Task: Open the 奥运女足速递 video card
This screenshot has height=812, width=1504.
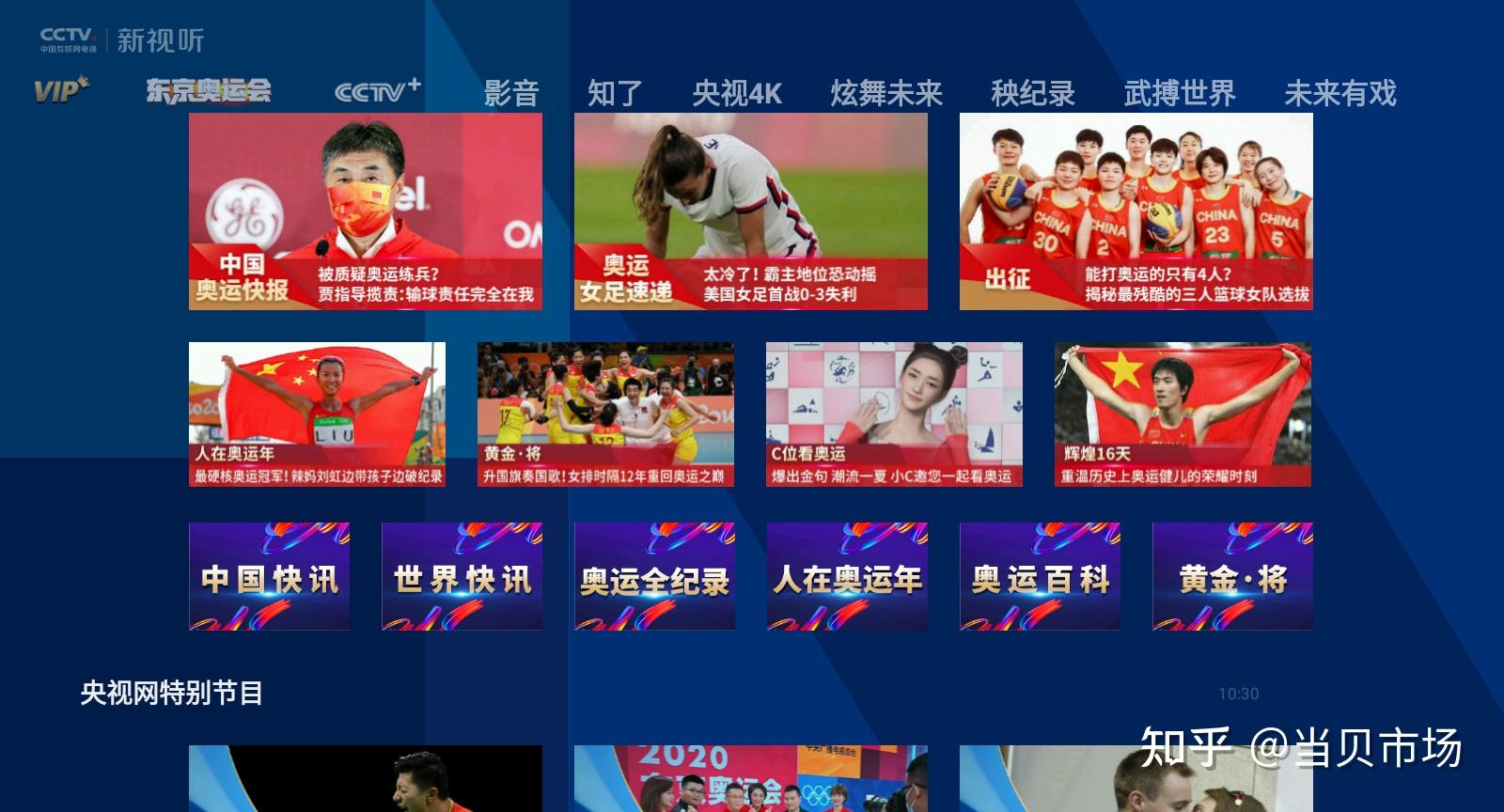Action: point(750,211)
